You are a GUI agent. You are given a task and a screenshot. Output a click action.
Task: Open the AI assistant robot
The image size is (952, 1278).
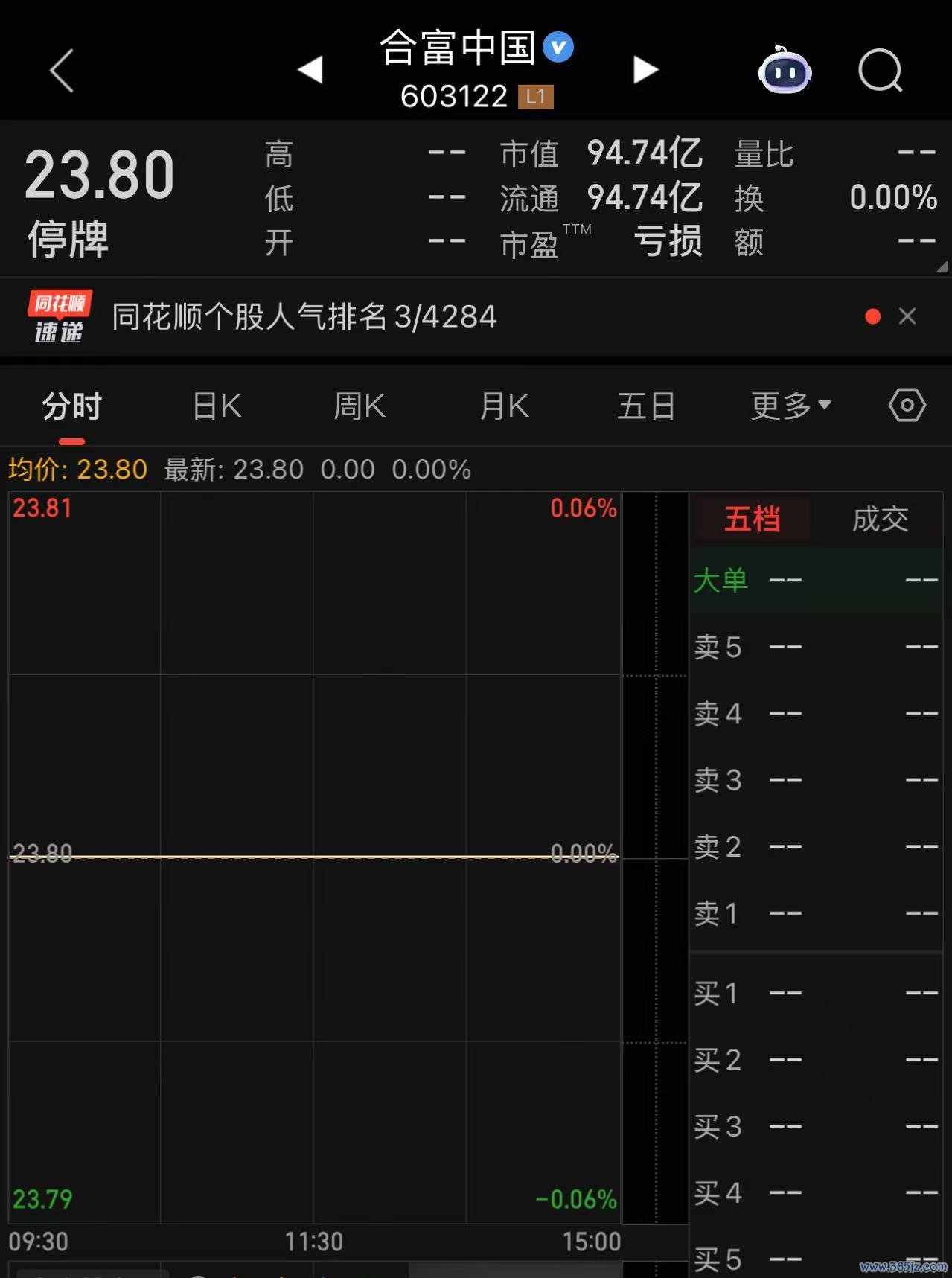tap(785, 71)
